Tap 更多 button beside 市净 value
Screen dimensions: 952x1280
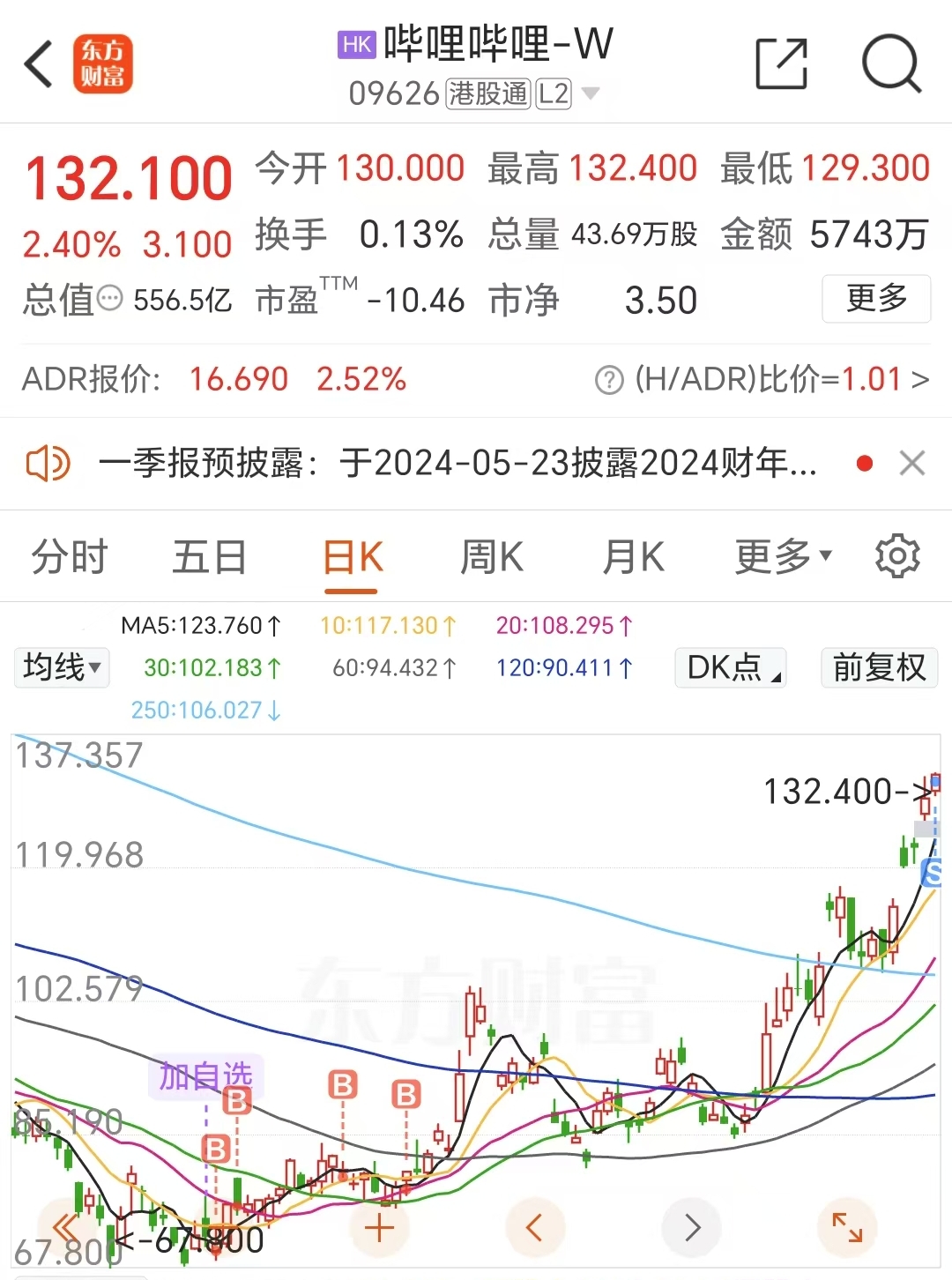[x=876, y=299]
